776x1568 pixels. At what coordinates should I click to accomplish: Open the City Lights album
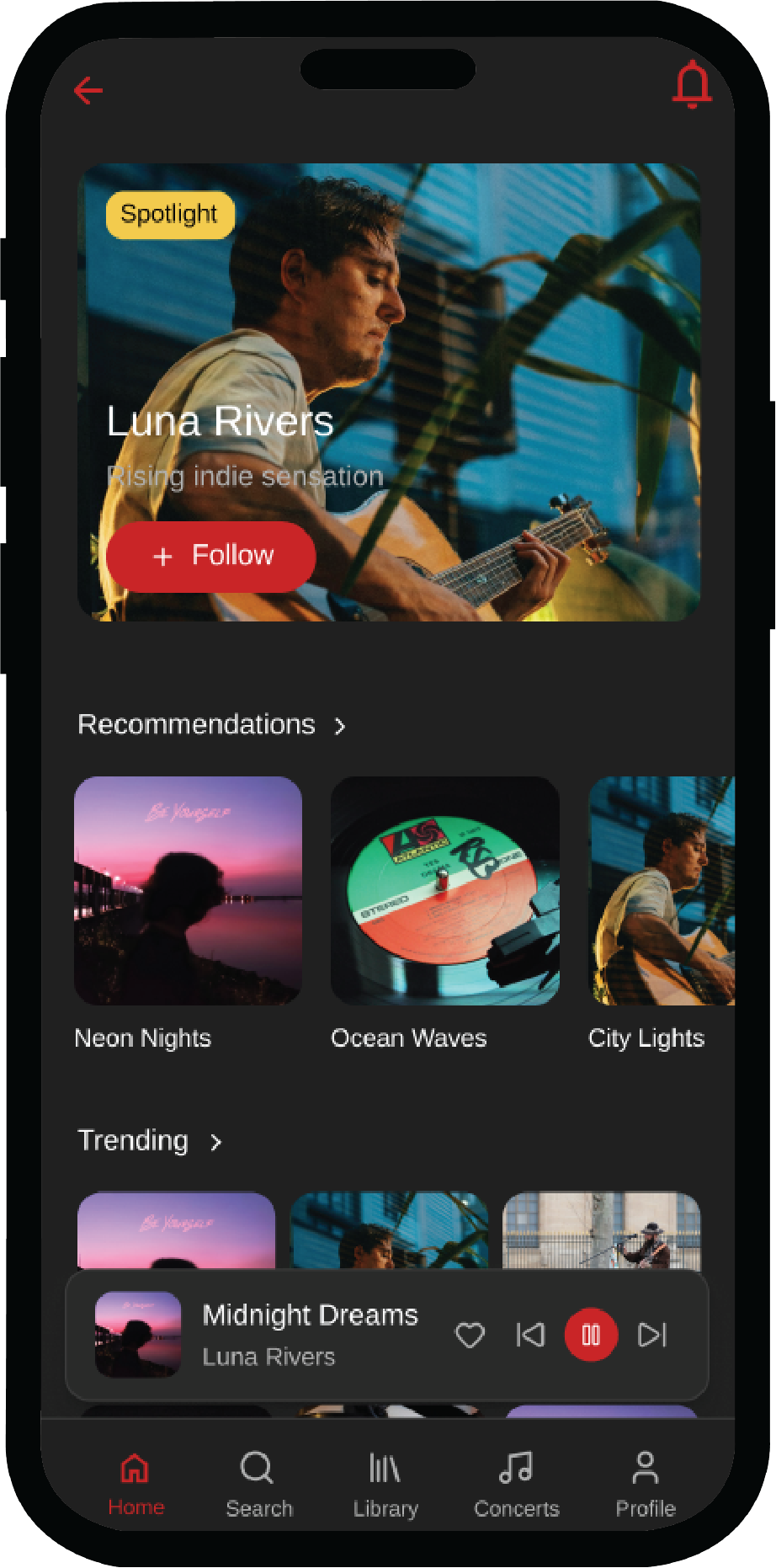pyautogui.click(x=662, y=891)
